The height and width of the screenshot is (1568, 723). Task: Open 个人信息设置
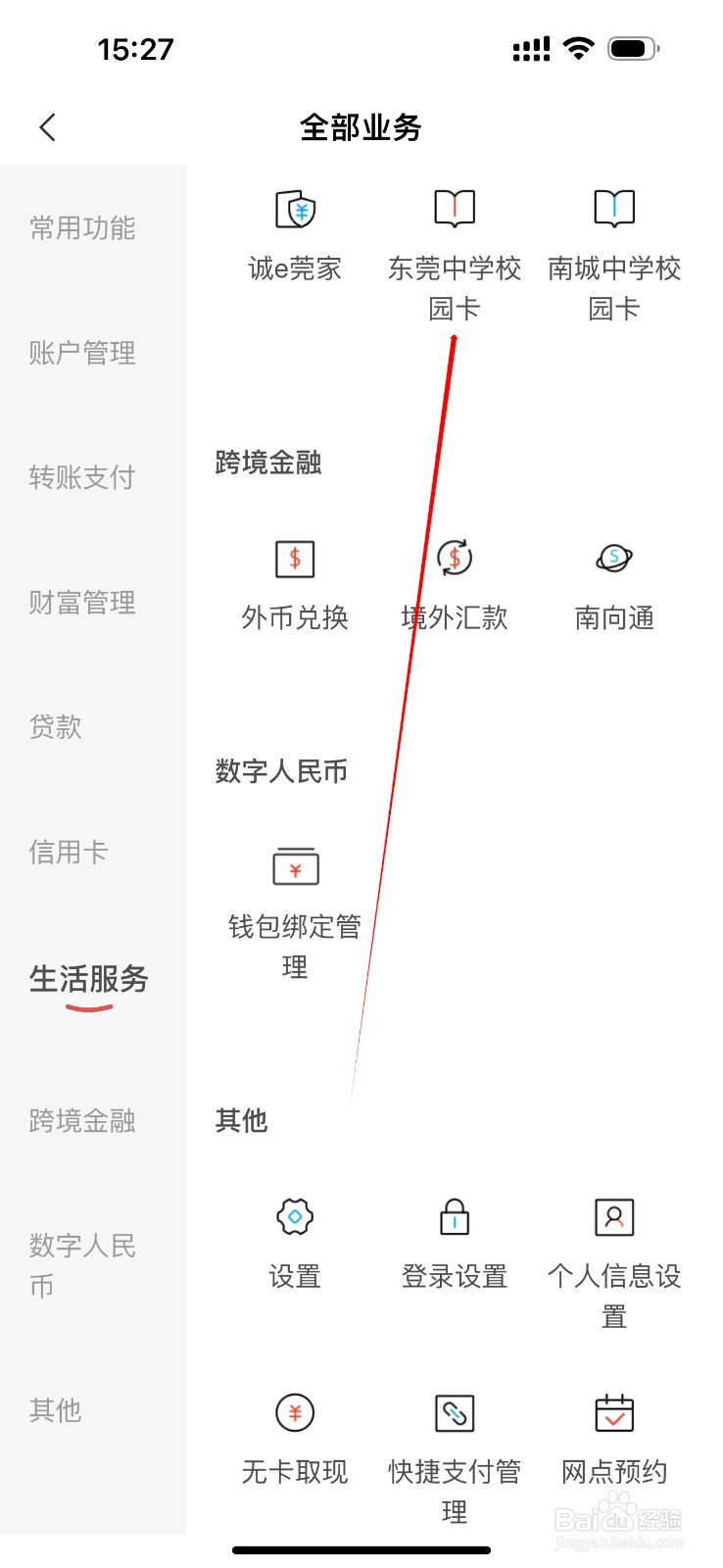[x=612, y=1254]
